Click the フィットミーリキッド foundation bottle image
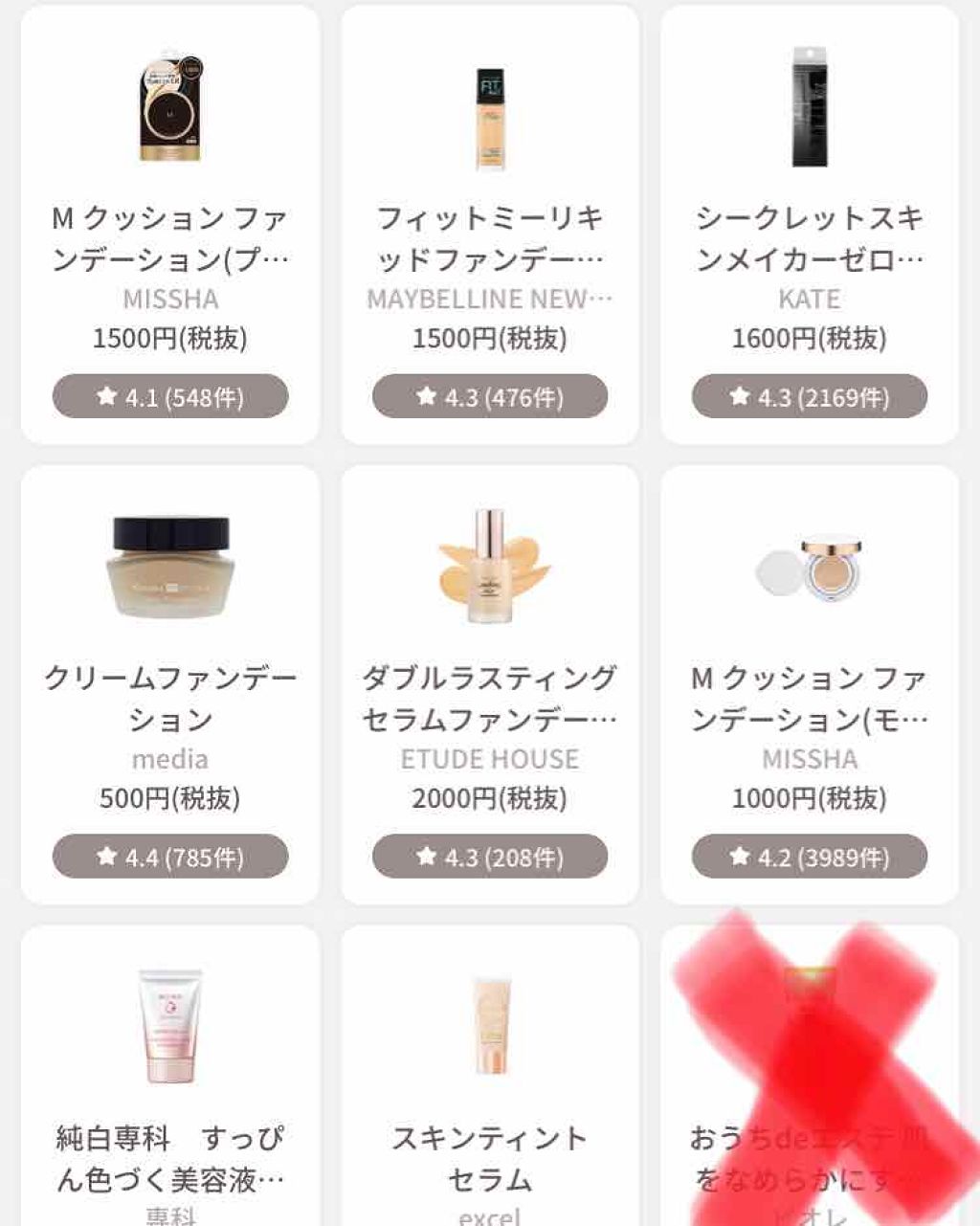The image size is (980, 1226). (x=490, y=120)
